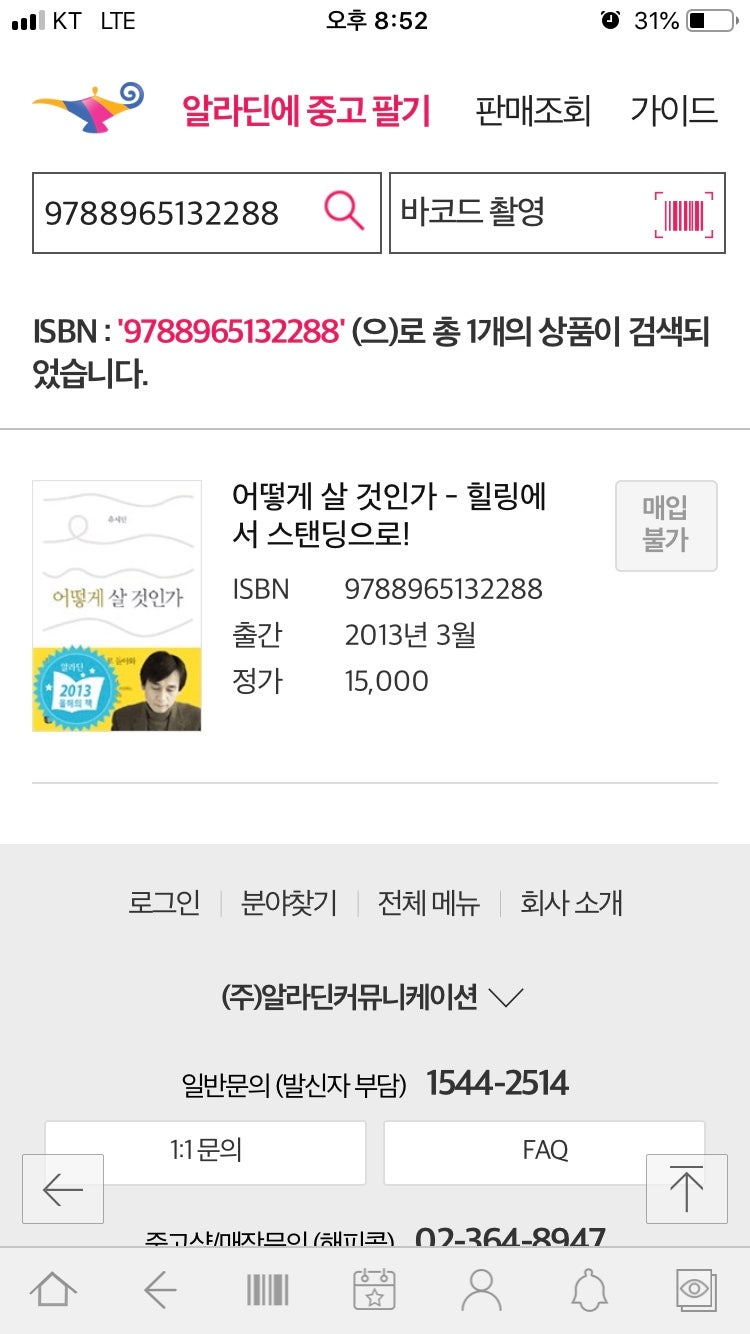Open notifications bell in bottom bar

coord(589,1291)
